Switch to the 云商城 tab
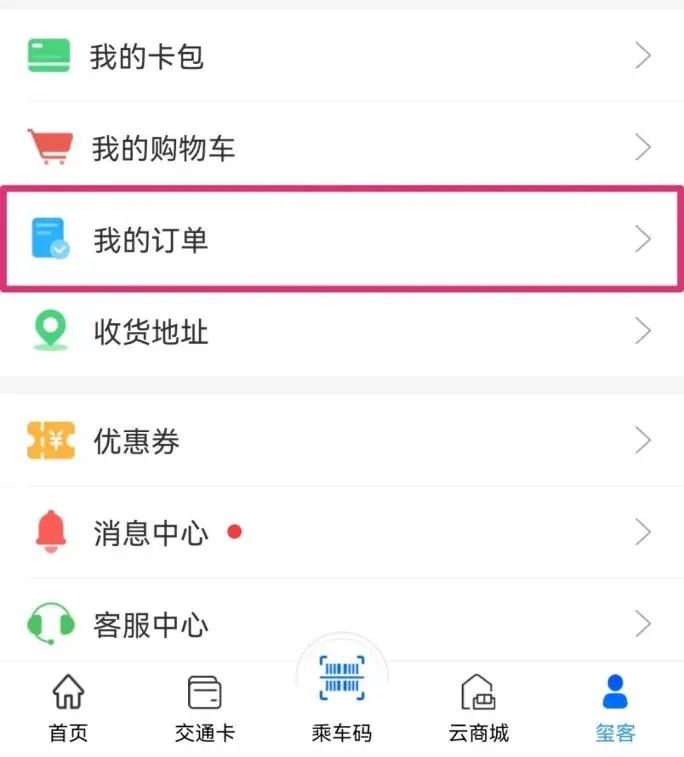The image size is (684, 757). 478,708
